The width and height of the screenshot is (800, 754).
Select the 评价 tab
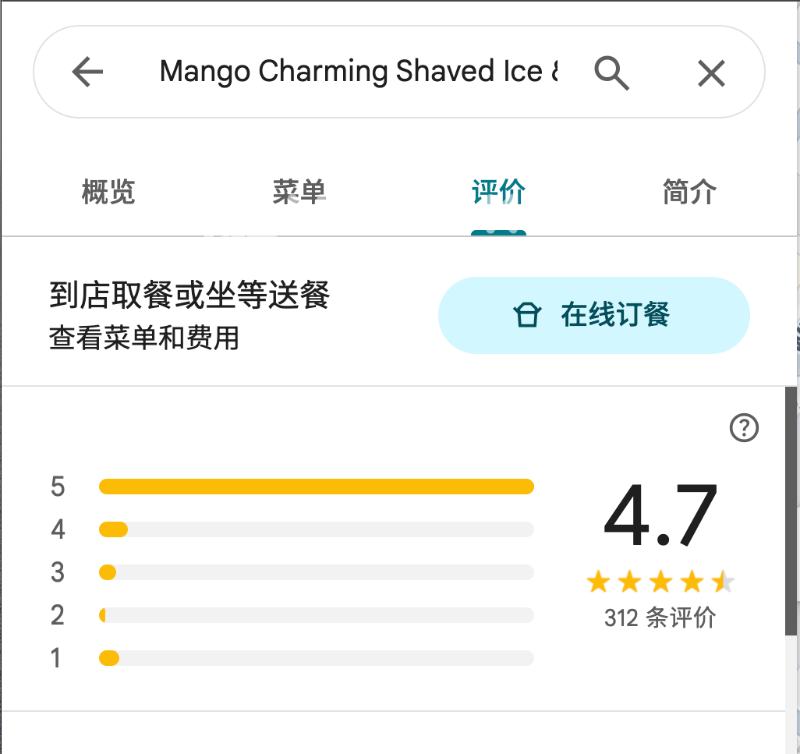499,192
